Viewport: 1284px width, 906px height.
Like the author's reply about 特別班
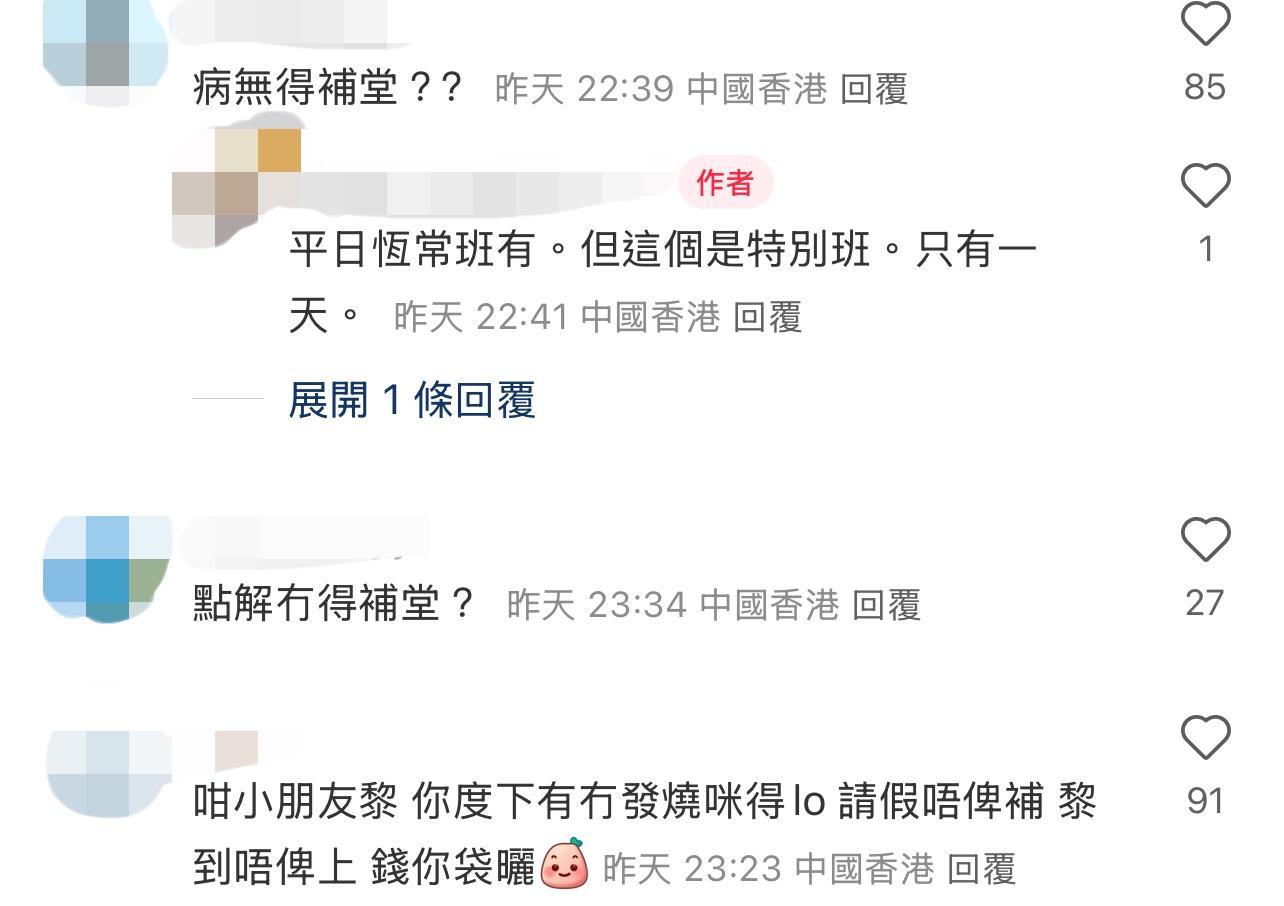(x=1205, y=186)
